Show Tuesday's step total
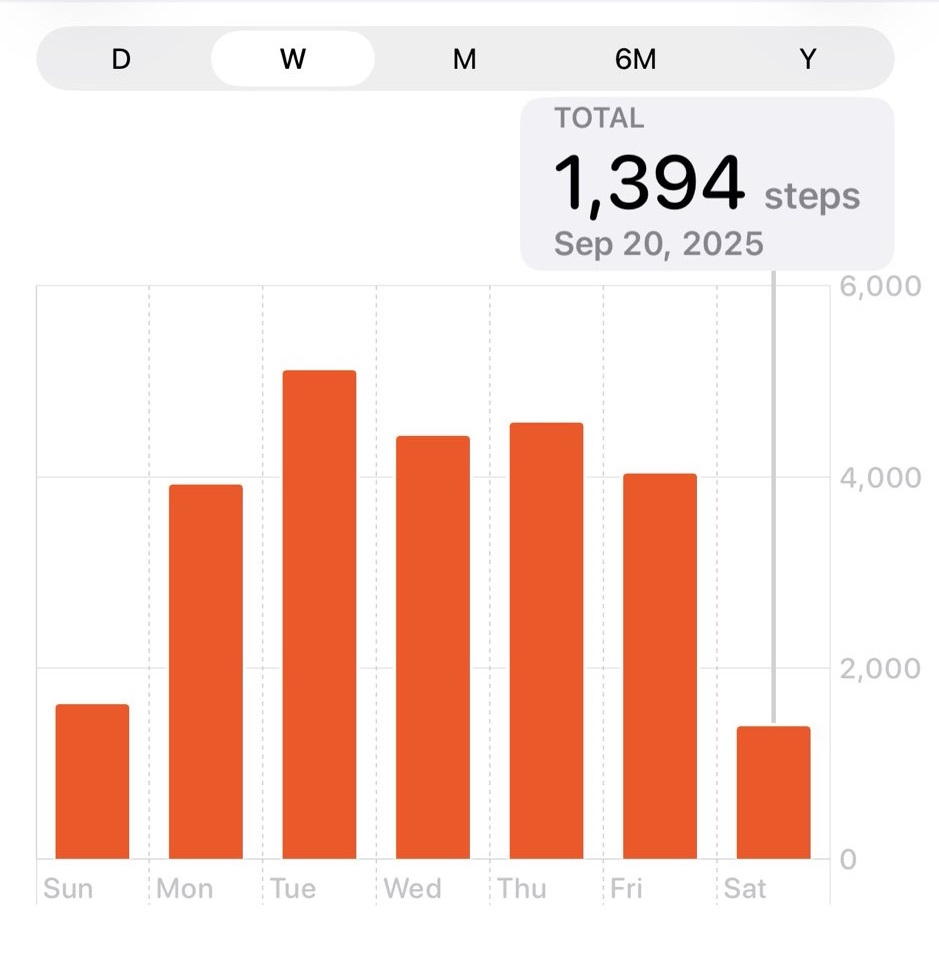Viewport: 939px width, 955px height. point(319,615)
